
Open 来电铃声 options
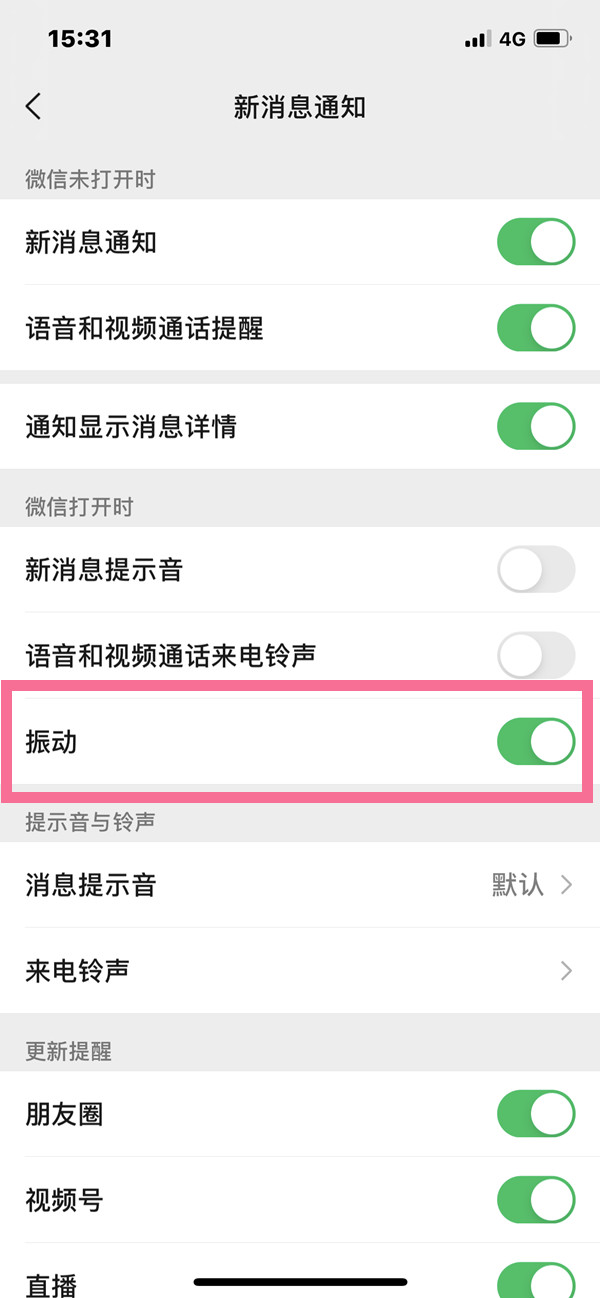pos(300,970)
